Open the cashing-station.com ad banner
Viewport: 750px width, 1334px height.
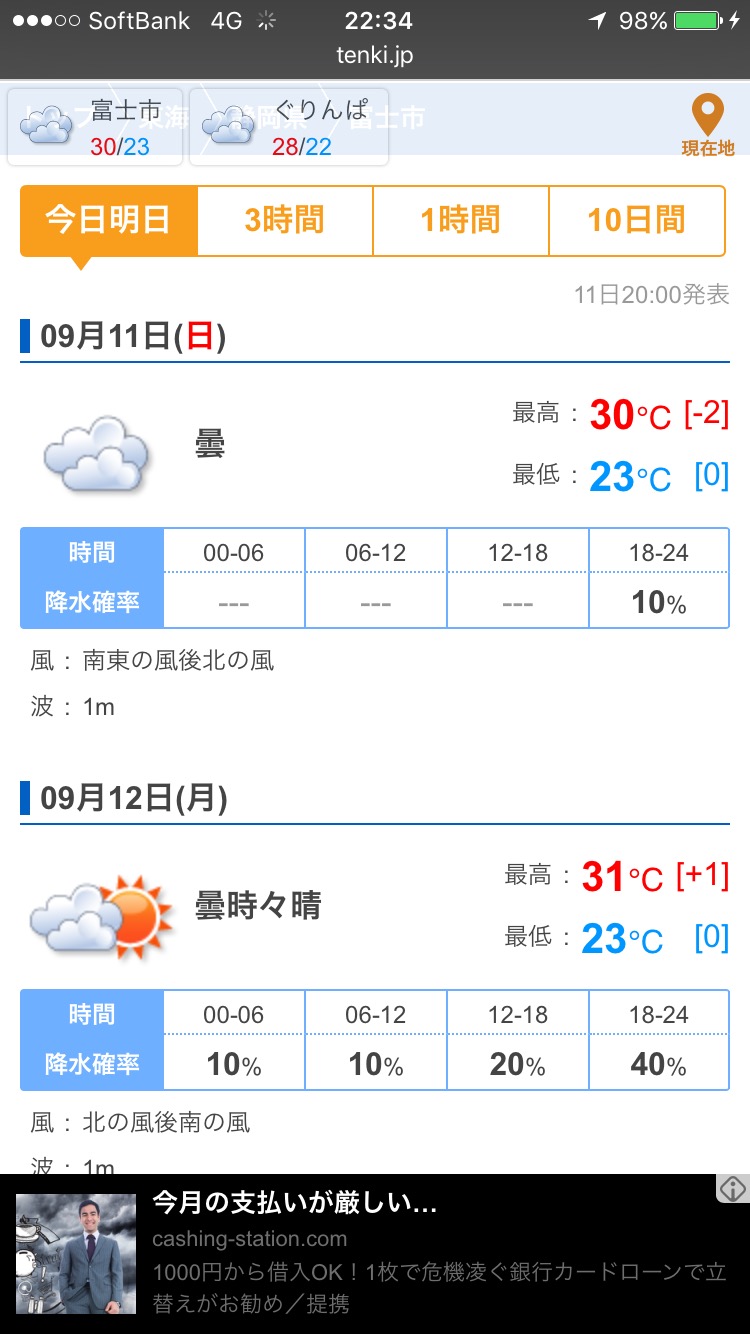pyautogui.click(x=375, y=1254)
